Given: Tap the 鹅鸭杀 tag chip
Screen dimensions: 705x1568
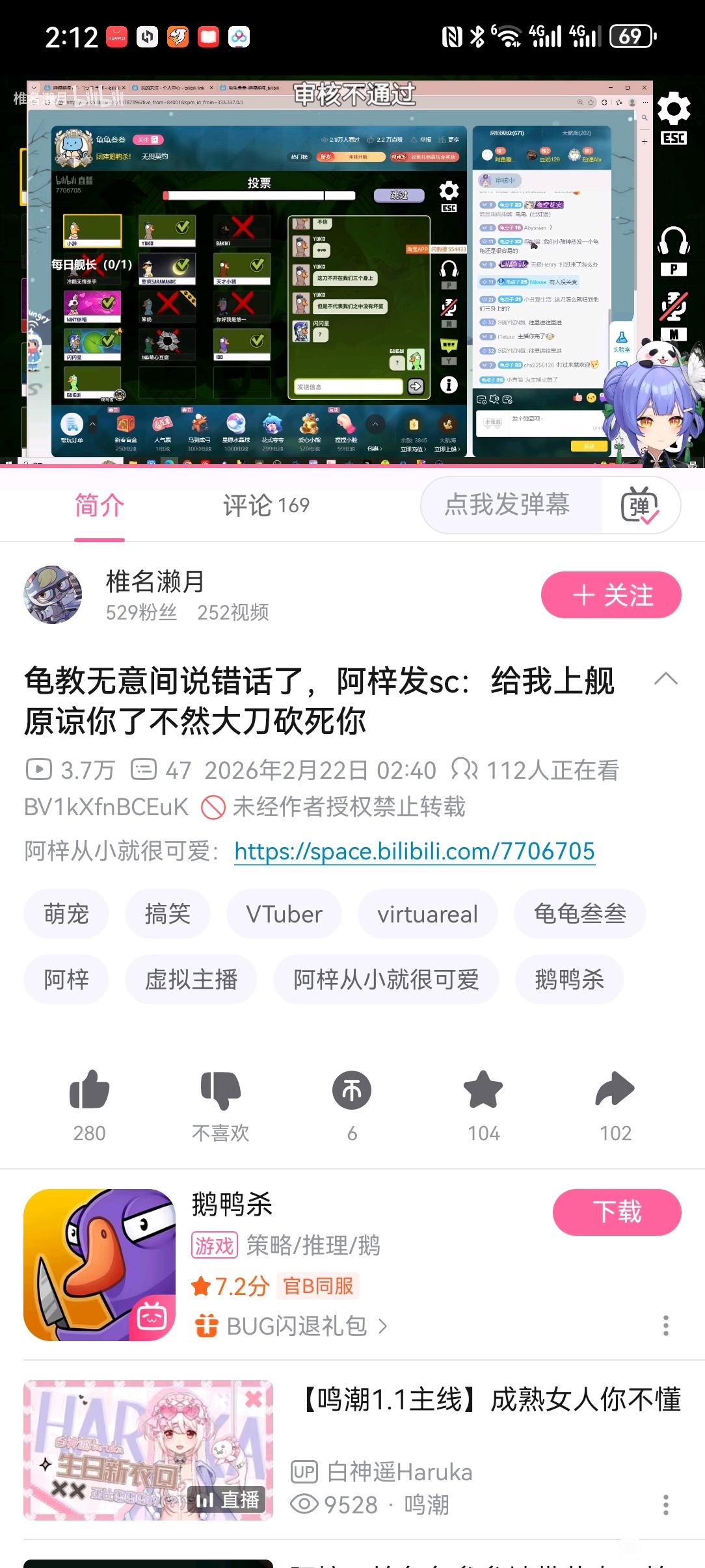Looking at the screenshot, I should coord(570,979).
